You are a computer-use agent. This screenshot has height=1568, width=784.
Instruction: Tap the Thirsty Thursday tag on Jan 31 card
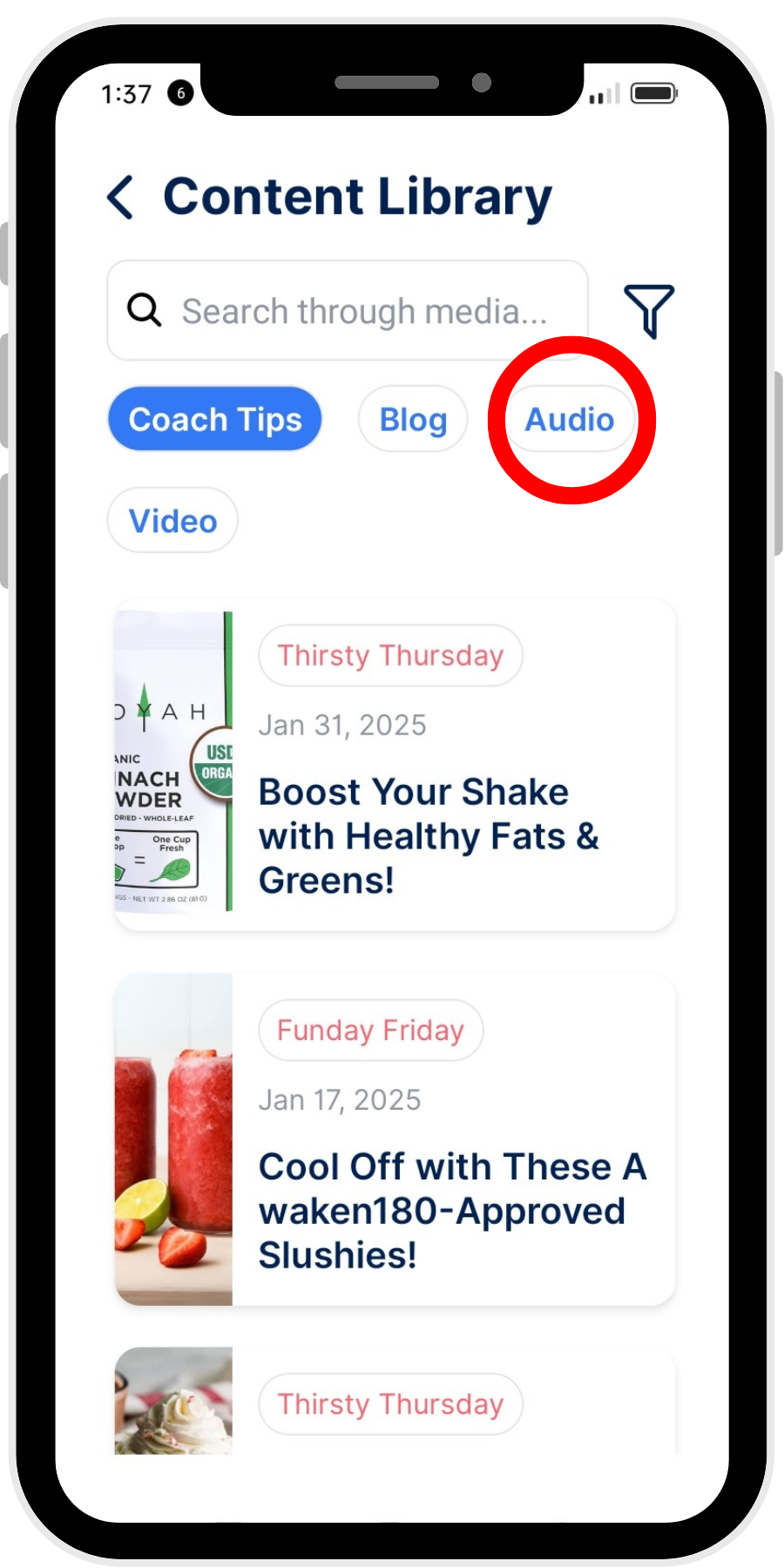click(390, 655)
